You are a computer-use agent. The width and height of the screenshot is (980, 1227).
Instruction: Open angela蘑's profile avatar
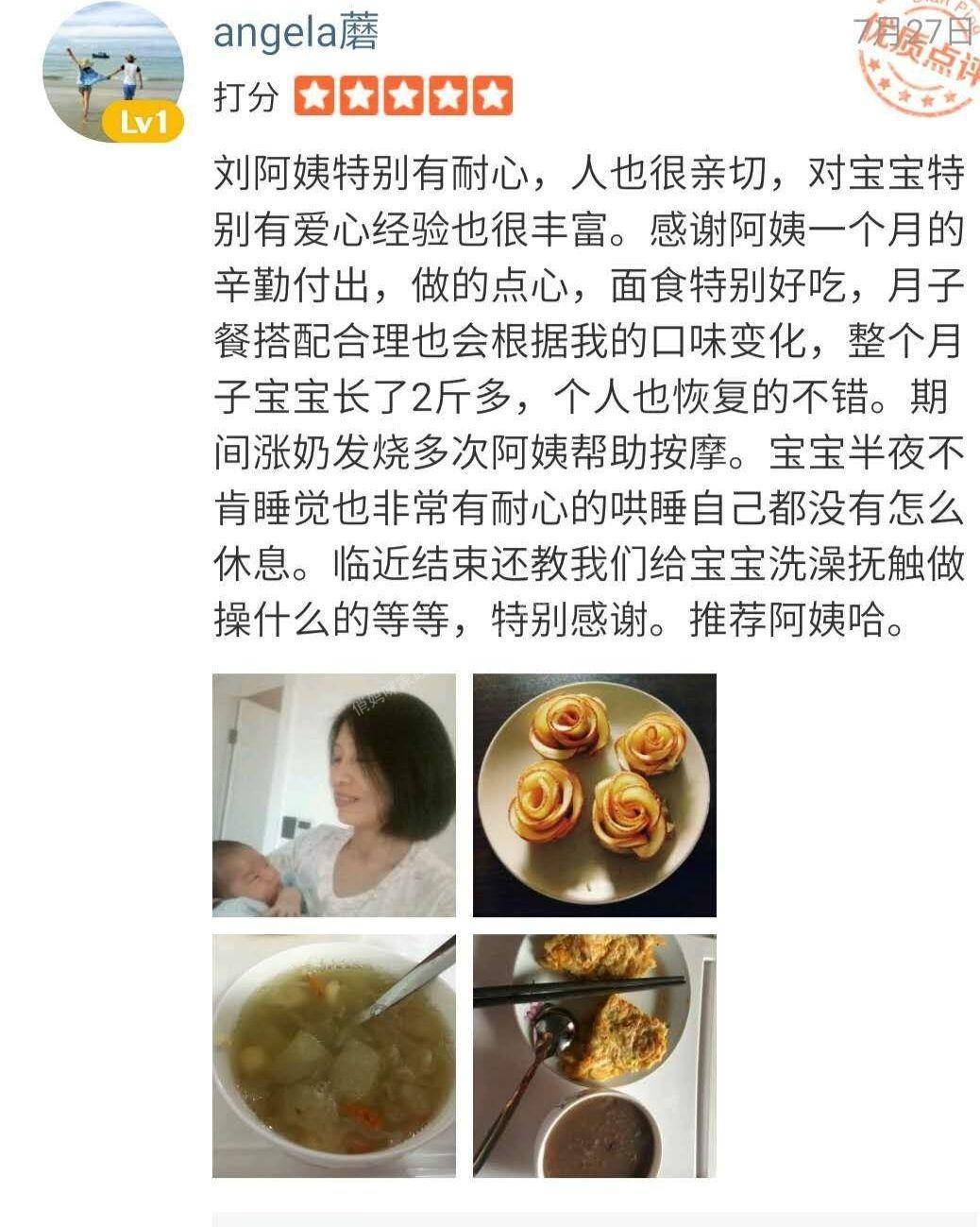(x=113, y=74)
